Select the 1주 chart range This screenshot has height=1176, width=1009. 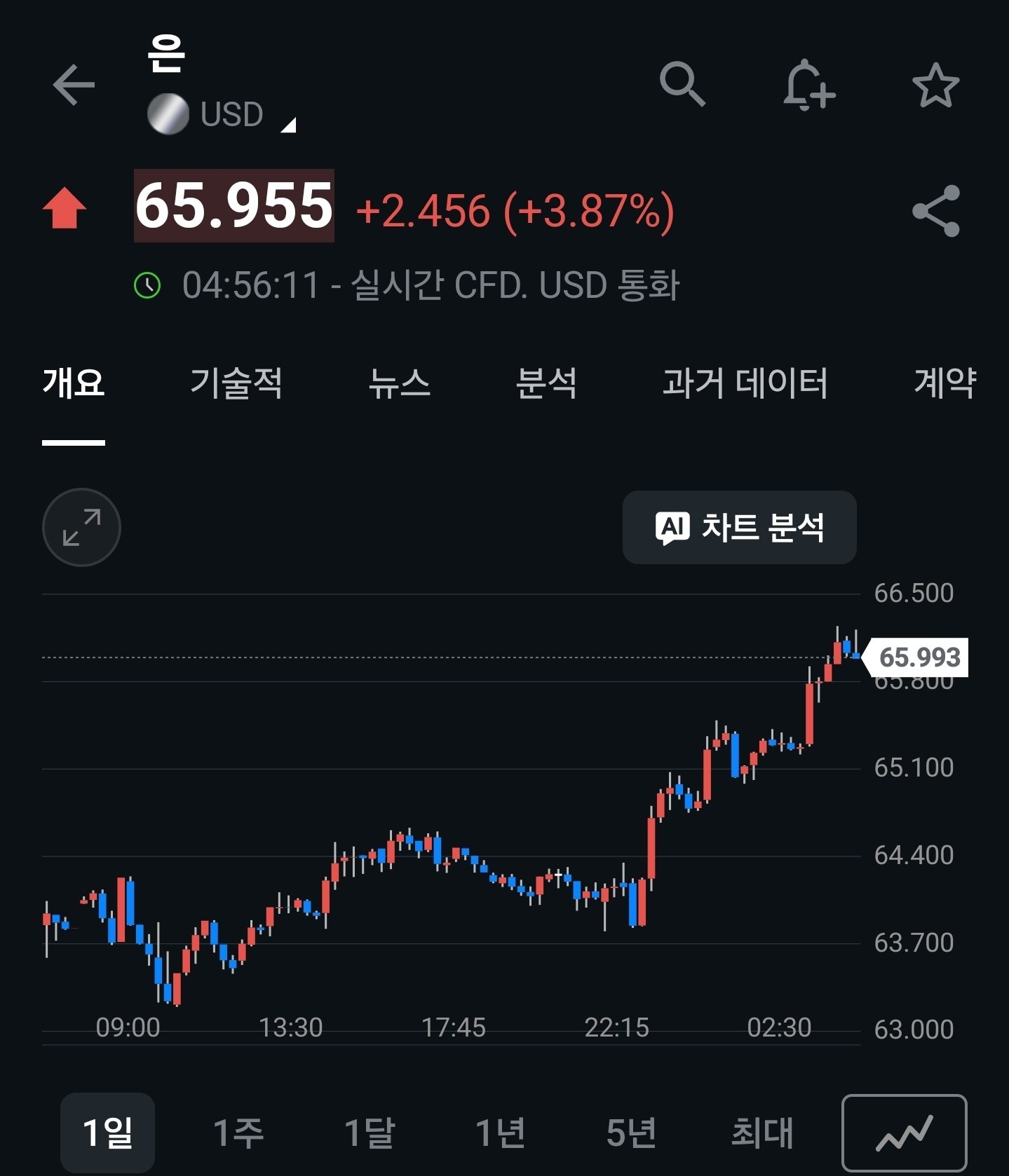pos(238,1133)
